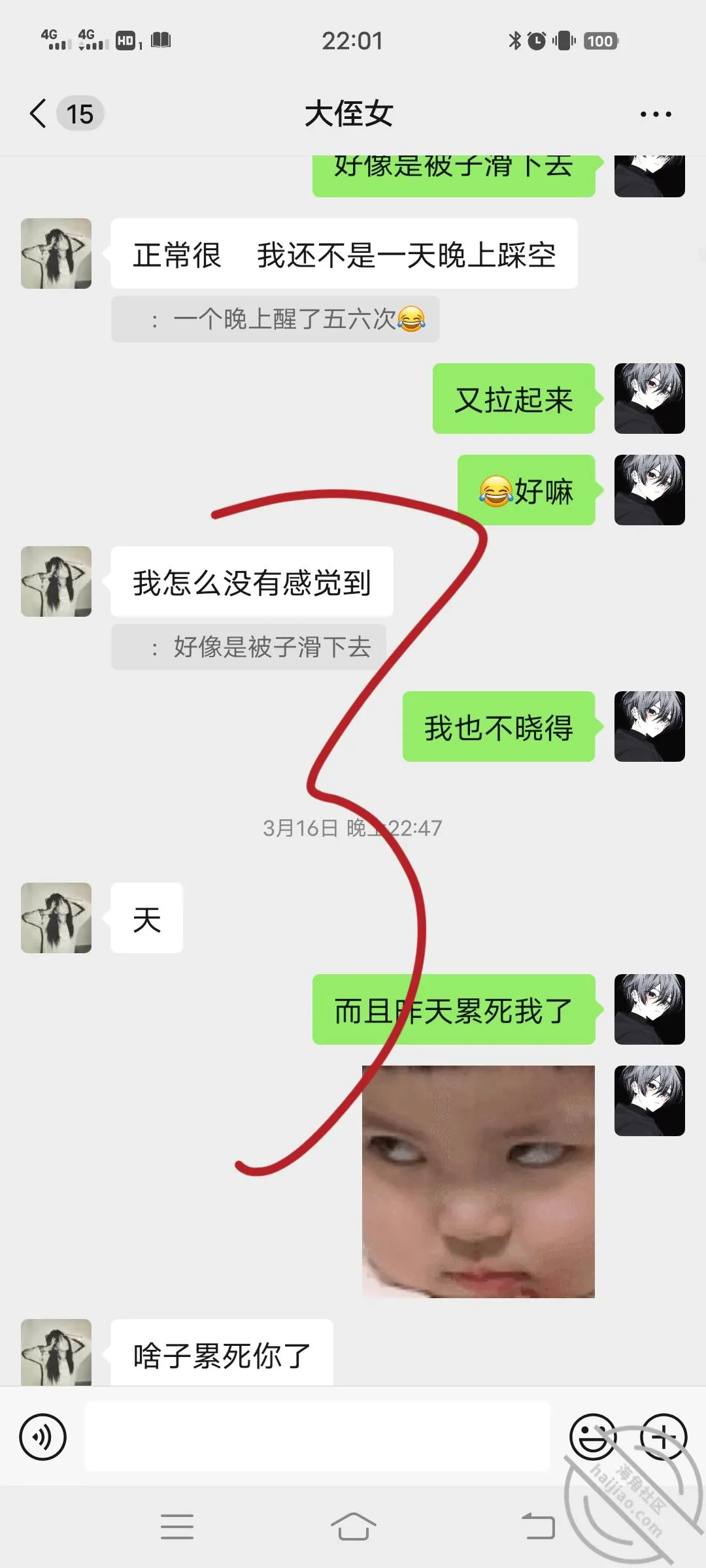The image size is (706, 1568).
Task: Open the plus attachments menu
Action: pyautogui.click(x=664, y=1437)
